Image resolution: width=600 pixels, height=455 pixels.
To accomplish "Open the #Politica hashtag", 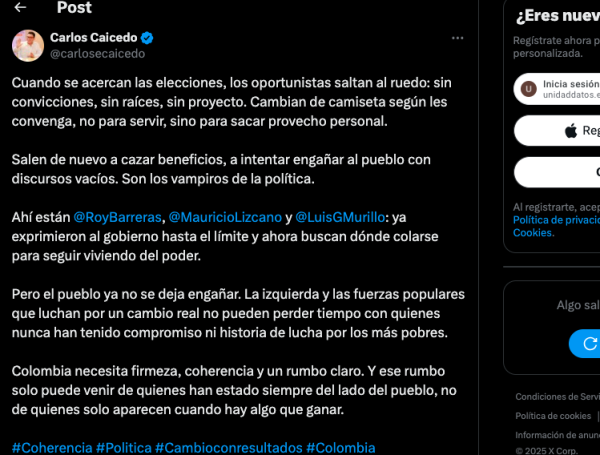I will click(124, 447).
